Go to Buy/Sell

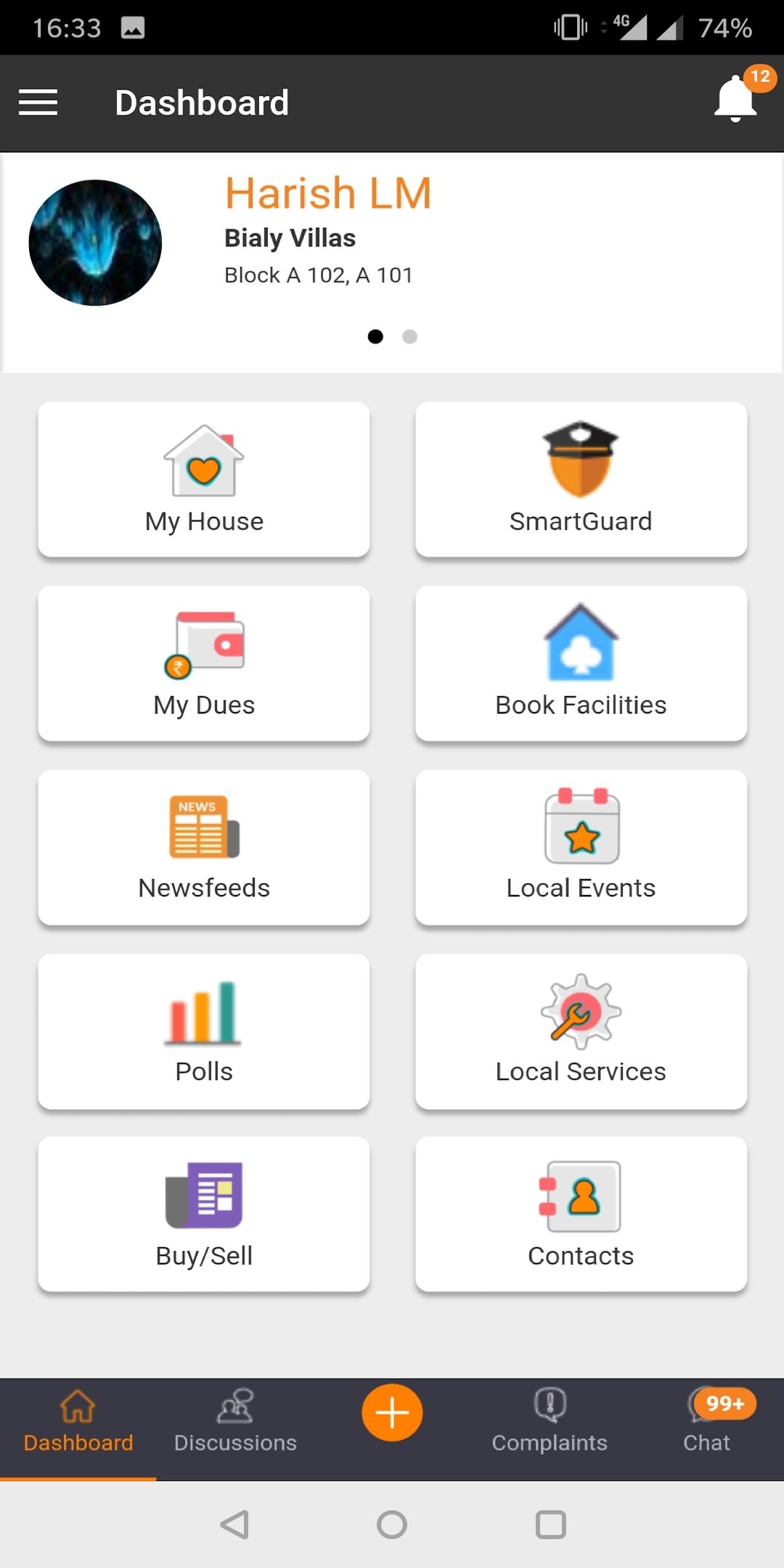click(x=204, y=1214)
